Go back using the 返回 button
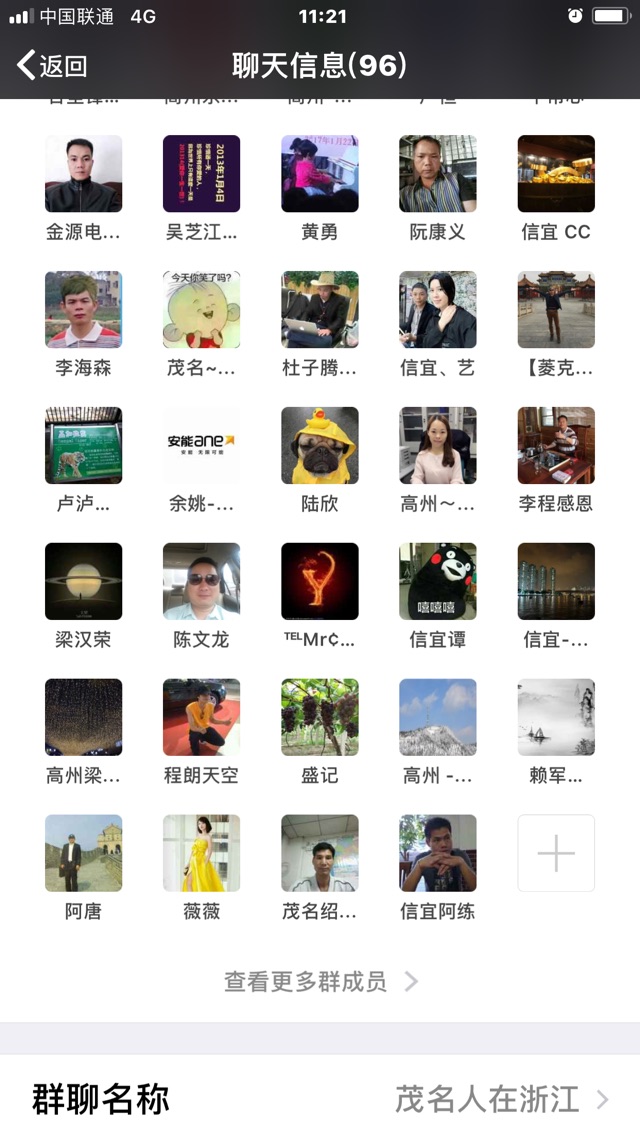This screenshot has height=1137, width=640. coord(52,66)
